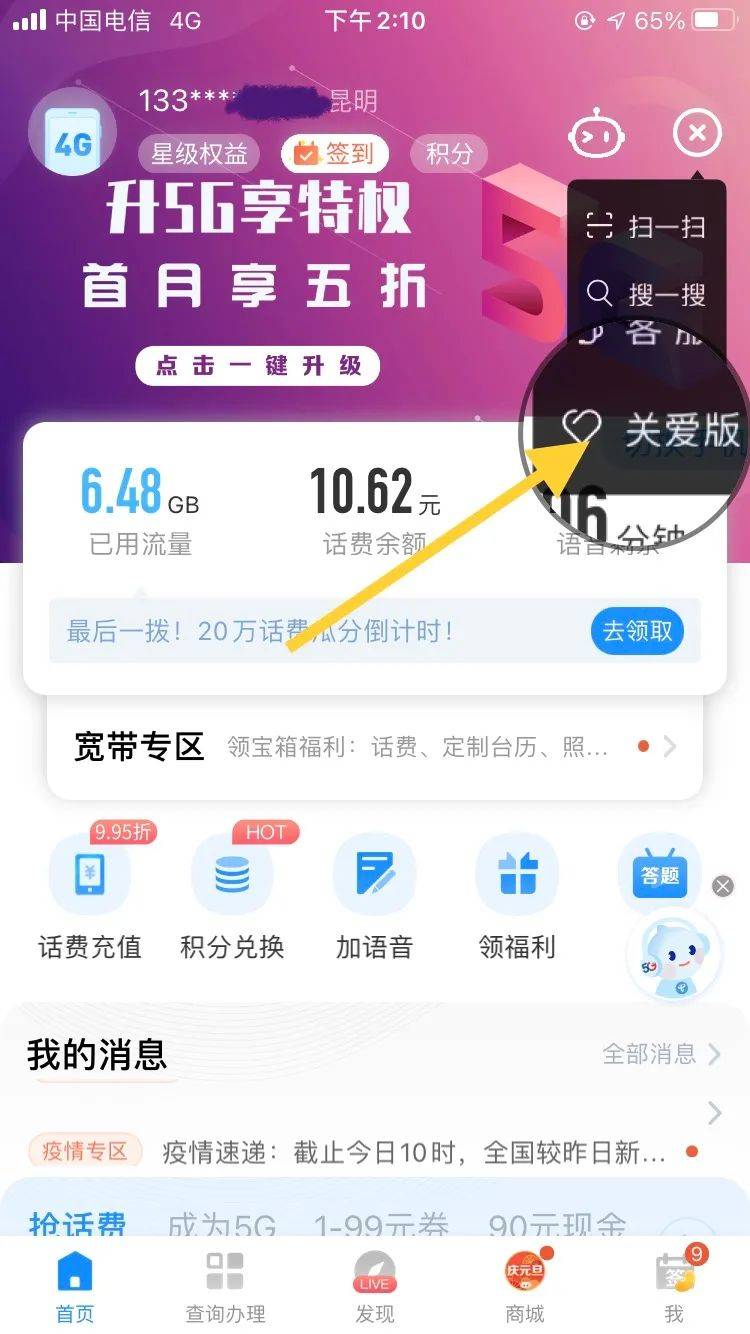Tap 点击一键升级 upgrade button
The height and width of the screenshot is (1334, 750).
point(258,366)
